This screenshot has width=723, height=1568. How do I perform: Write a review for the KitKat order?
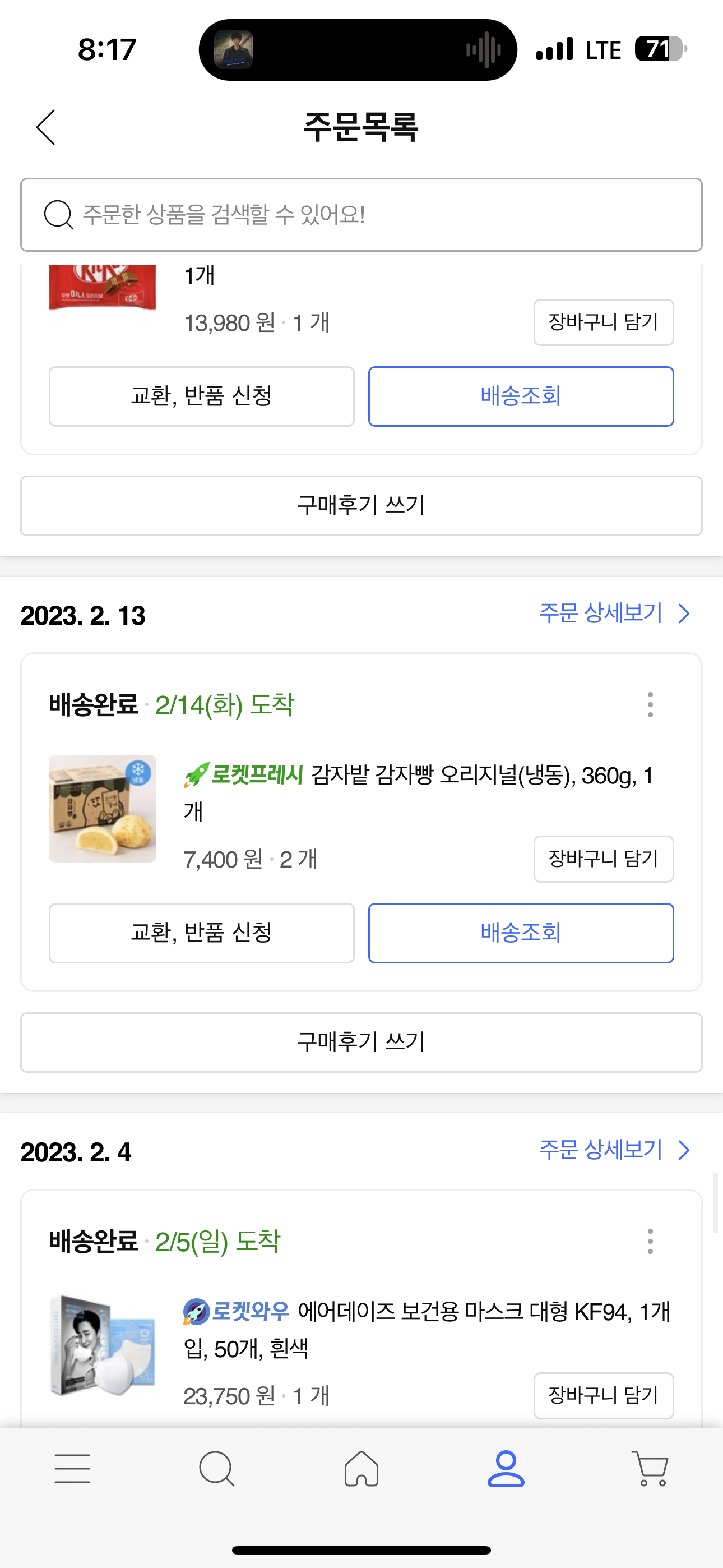tap(361, 505)
